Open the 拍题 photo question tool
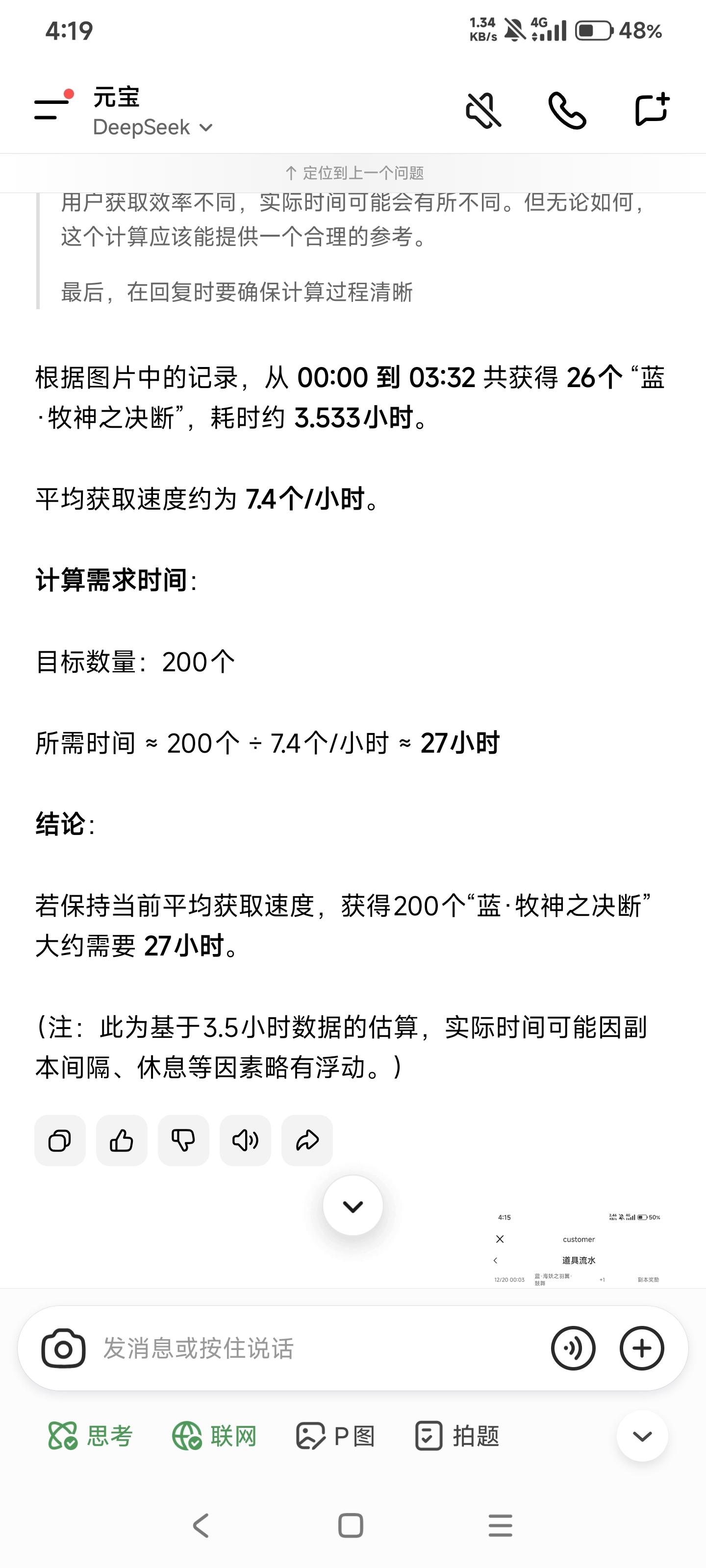Viewport: 706px width, 1568px height. click(457, 1437)
